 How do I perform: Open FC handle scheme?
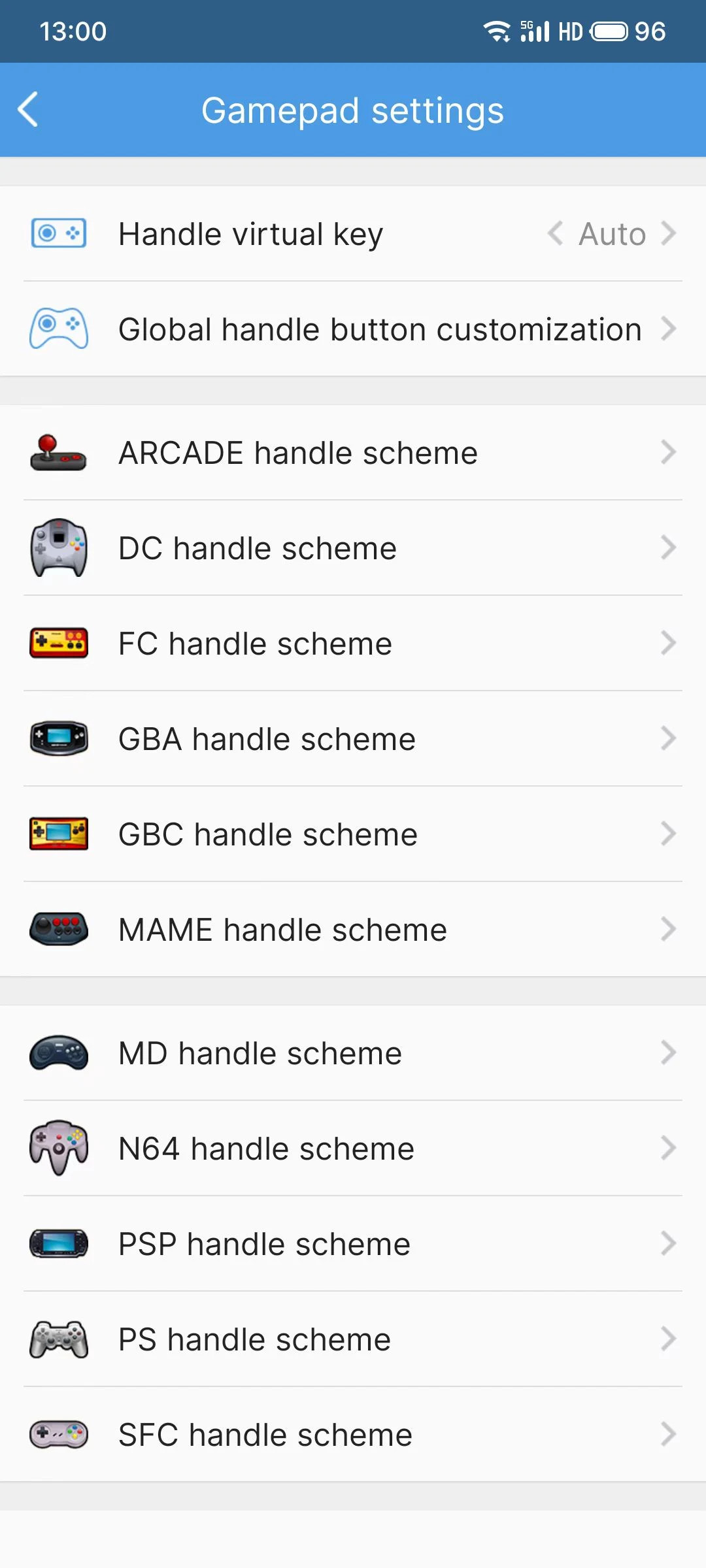coord(353,644)
